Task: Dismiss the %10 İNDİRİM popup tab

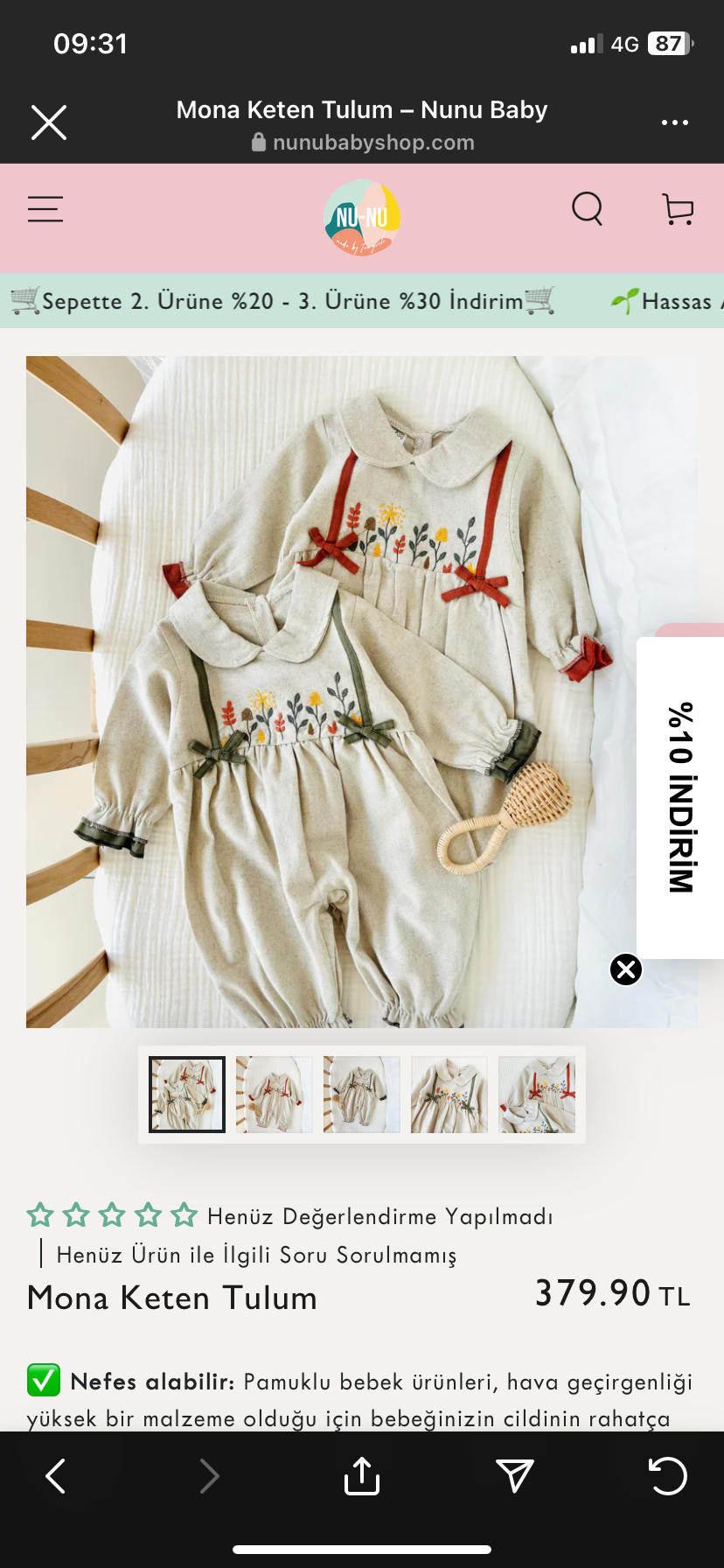Action: (x=626, y=969)
